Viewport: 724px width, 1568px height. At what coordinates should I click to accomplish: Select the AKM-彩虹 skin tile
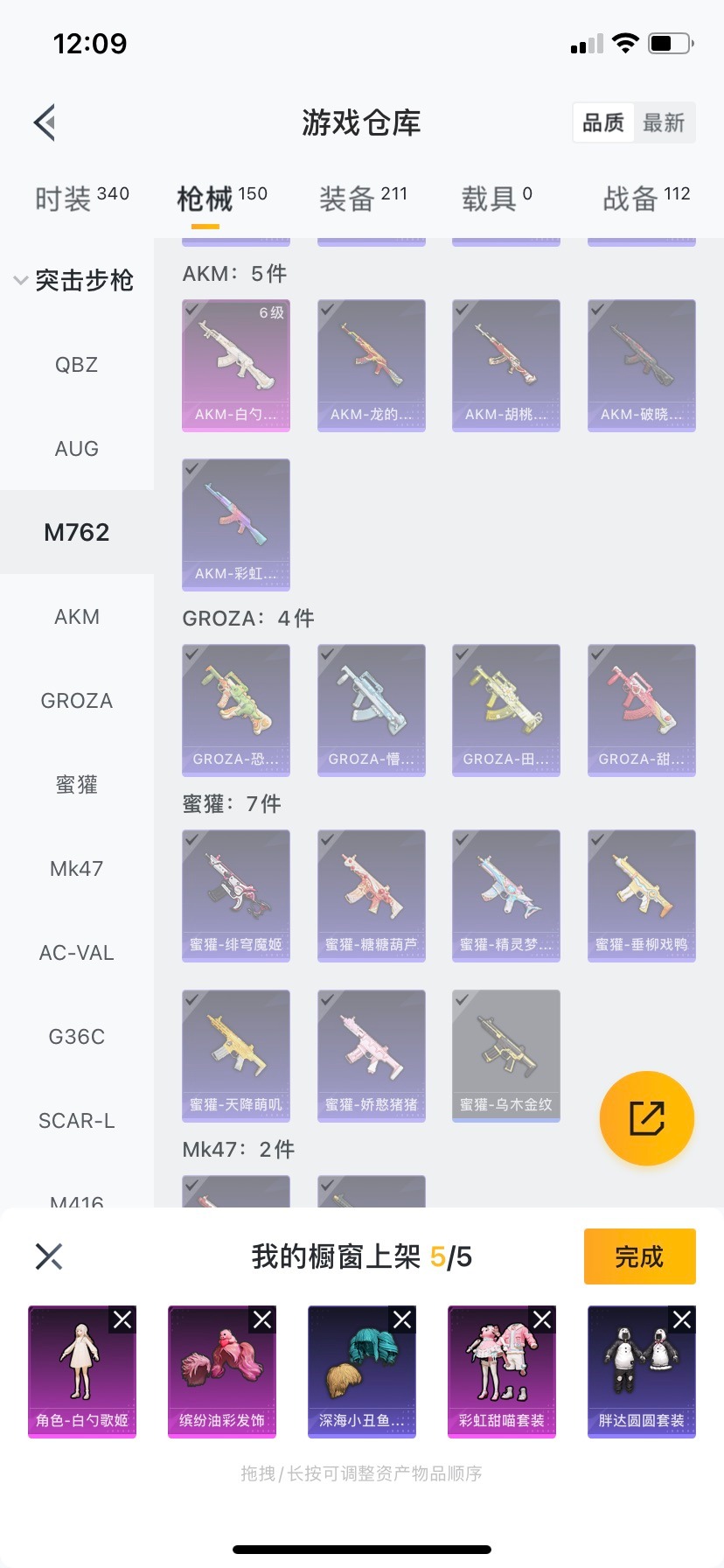pyautogui.click(x=236, y=524)
